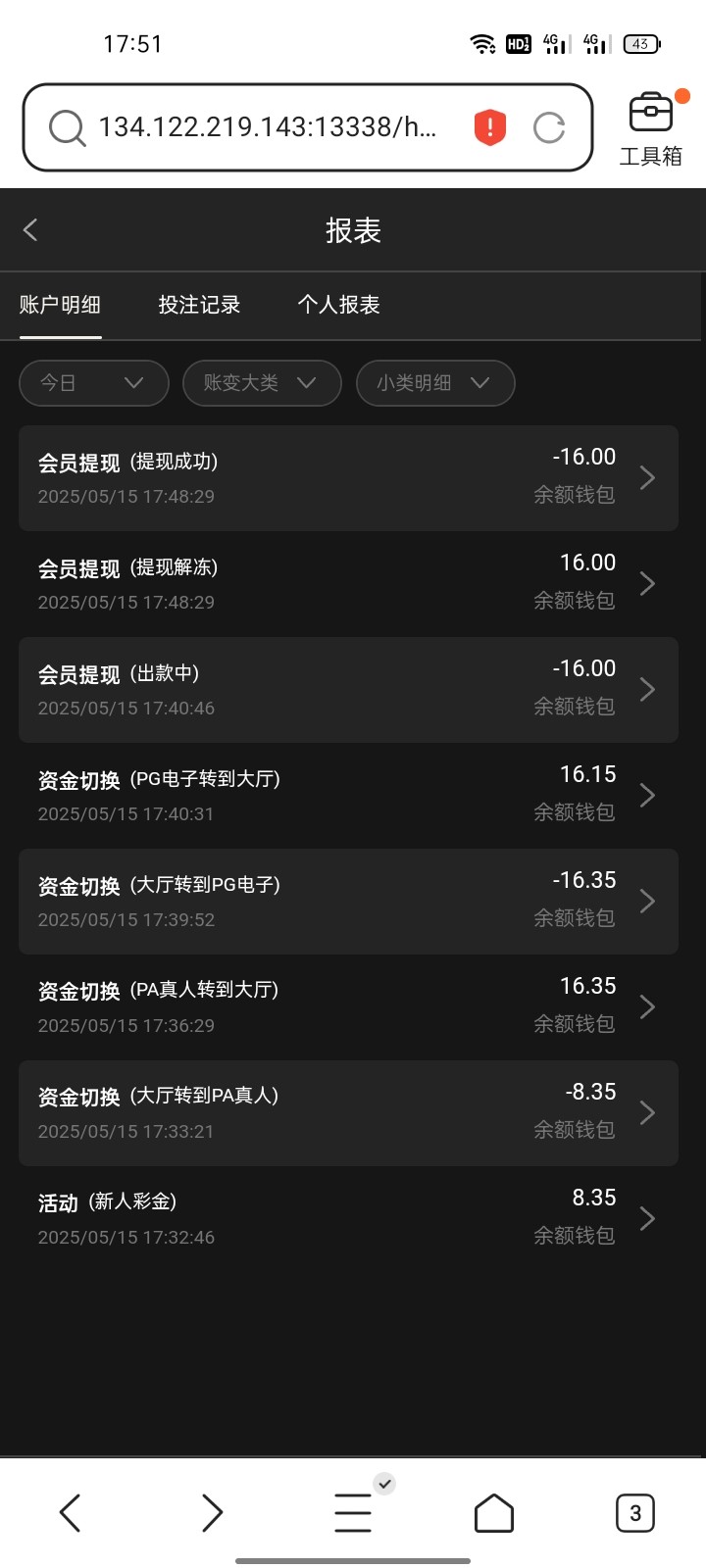This screenshot has width=706, height=1568.
Task: Open the 小类明细 filter dropdown
Action: coord(434,383)
